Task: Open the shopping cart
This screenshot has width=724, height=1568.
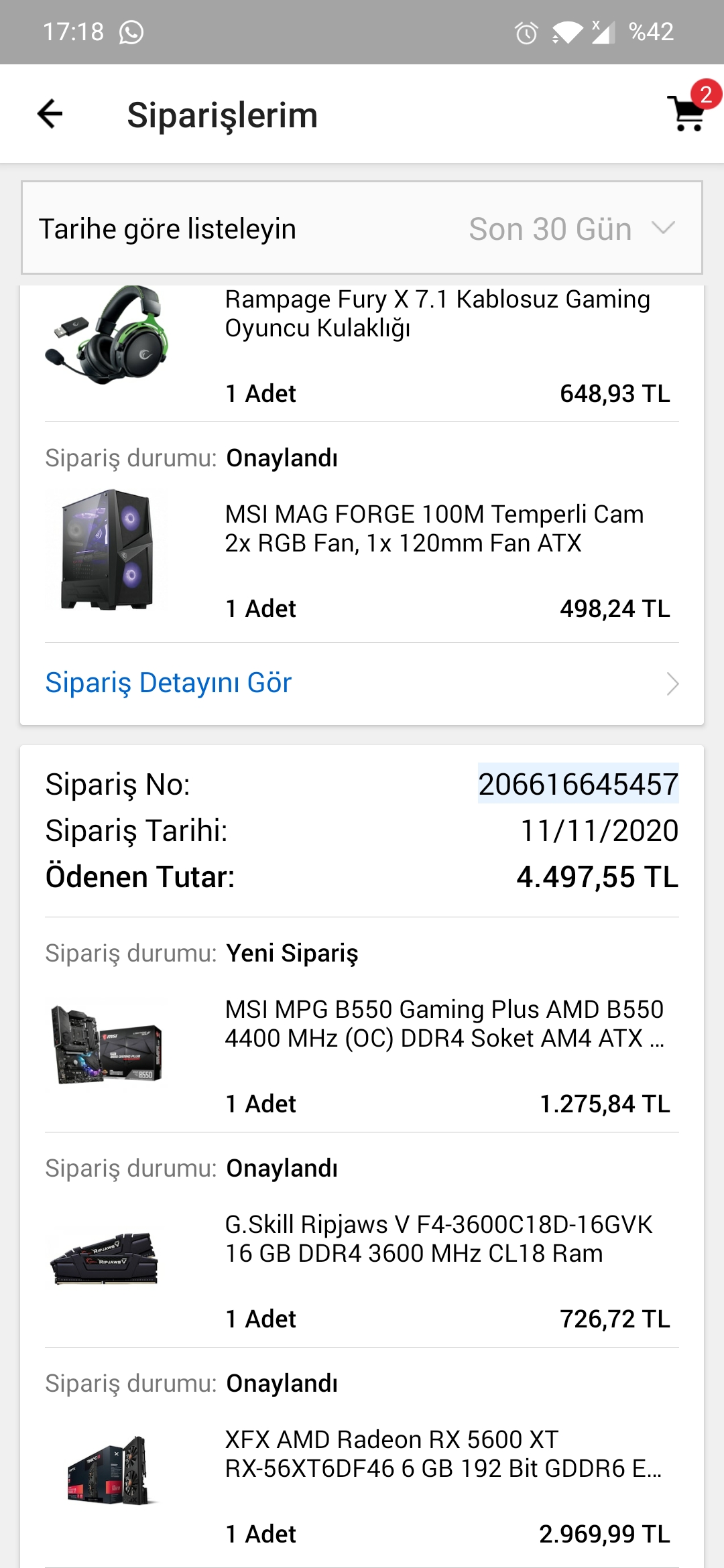Action: click(x=687, y=113)
